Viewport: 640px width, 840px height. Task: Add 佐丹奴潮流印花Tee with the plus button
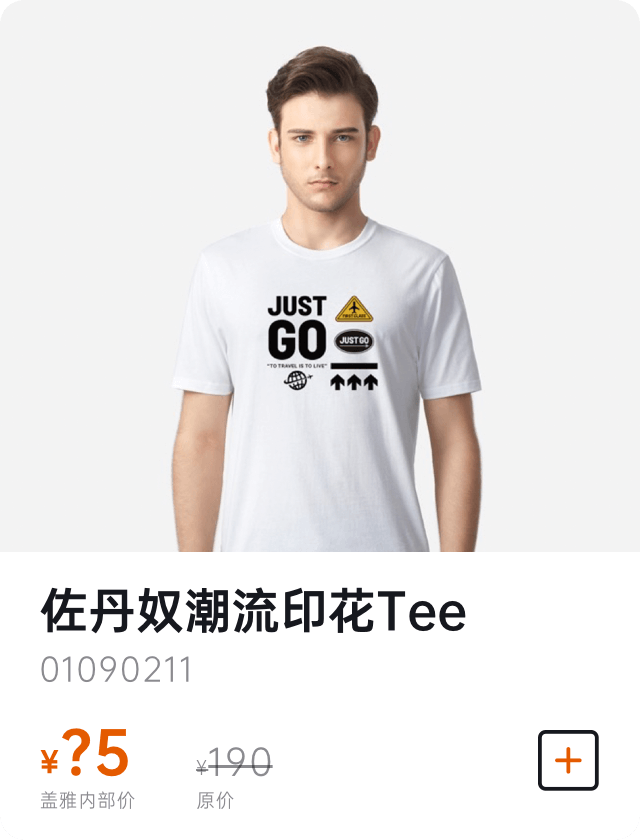[x=568, y=760]
